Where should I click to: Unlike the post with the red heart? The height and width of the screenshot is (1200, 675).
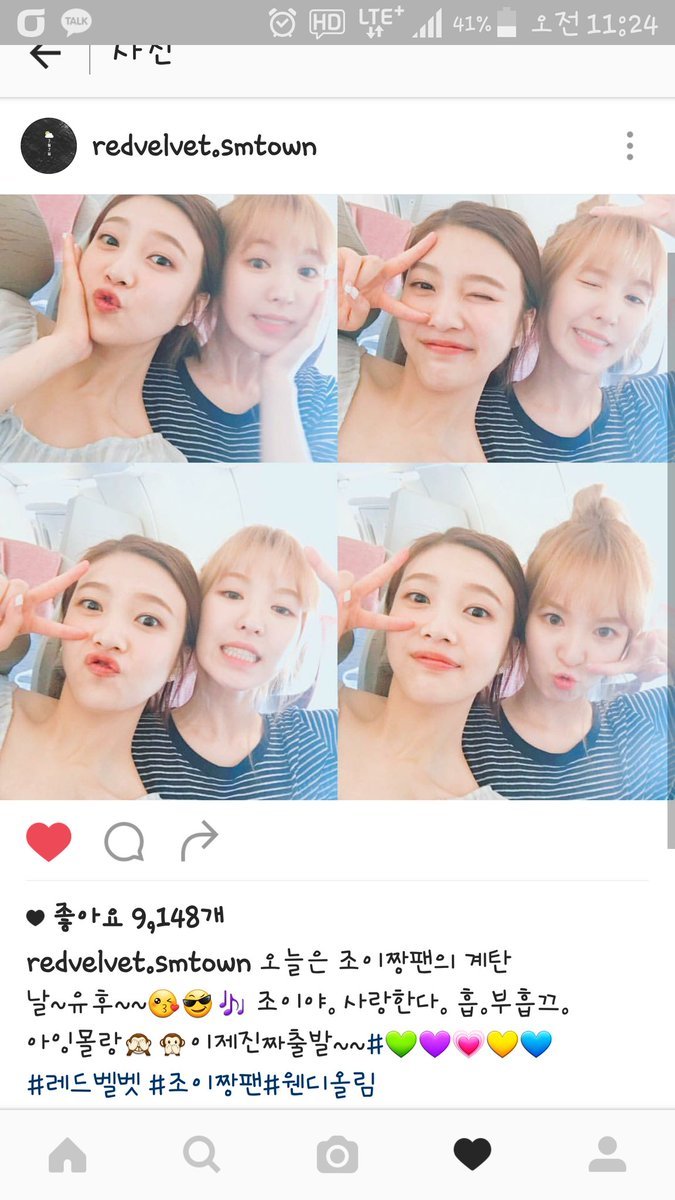(x=48, y=842)
